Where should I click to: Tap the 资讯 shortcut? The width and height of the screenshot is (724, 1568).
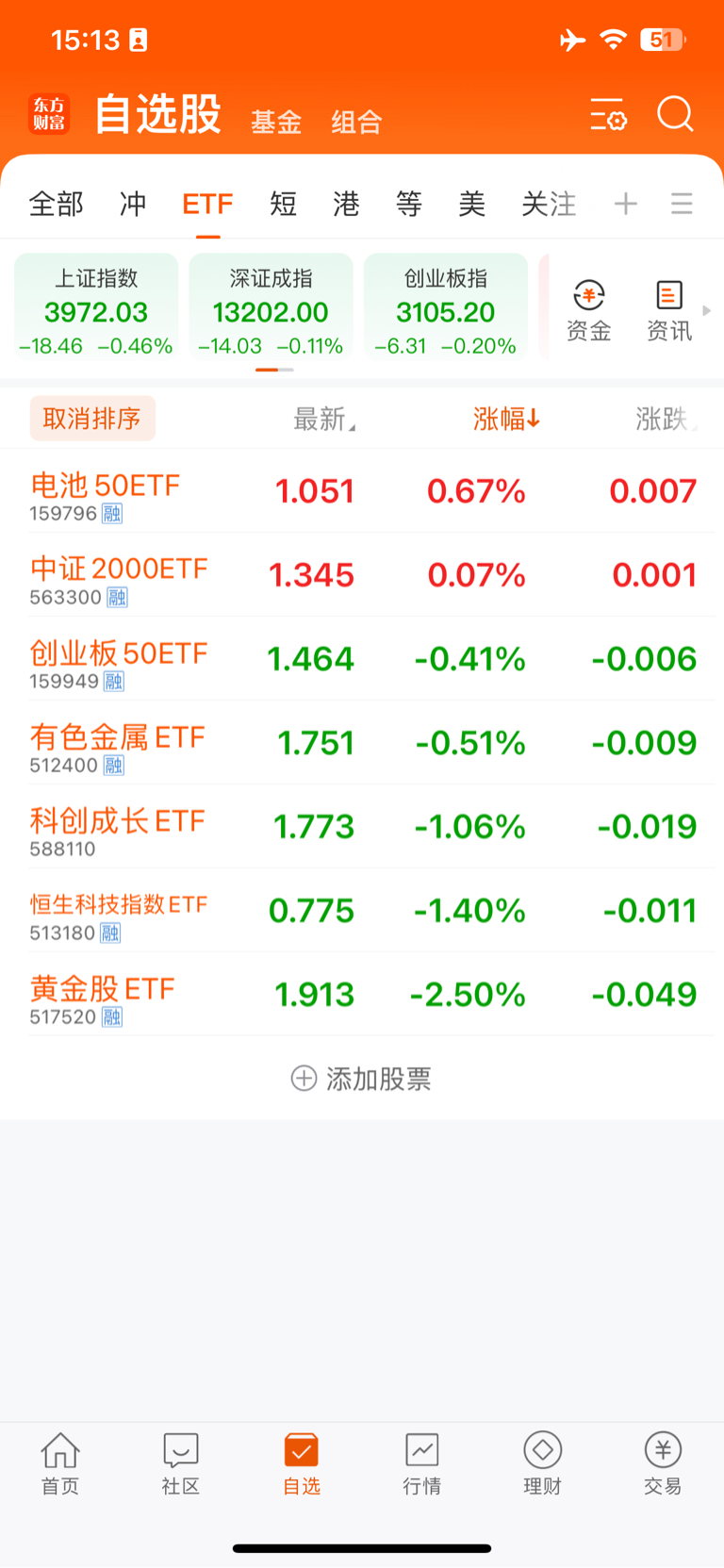669,310
